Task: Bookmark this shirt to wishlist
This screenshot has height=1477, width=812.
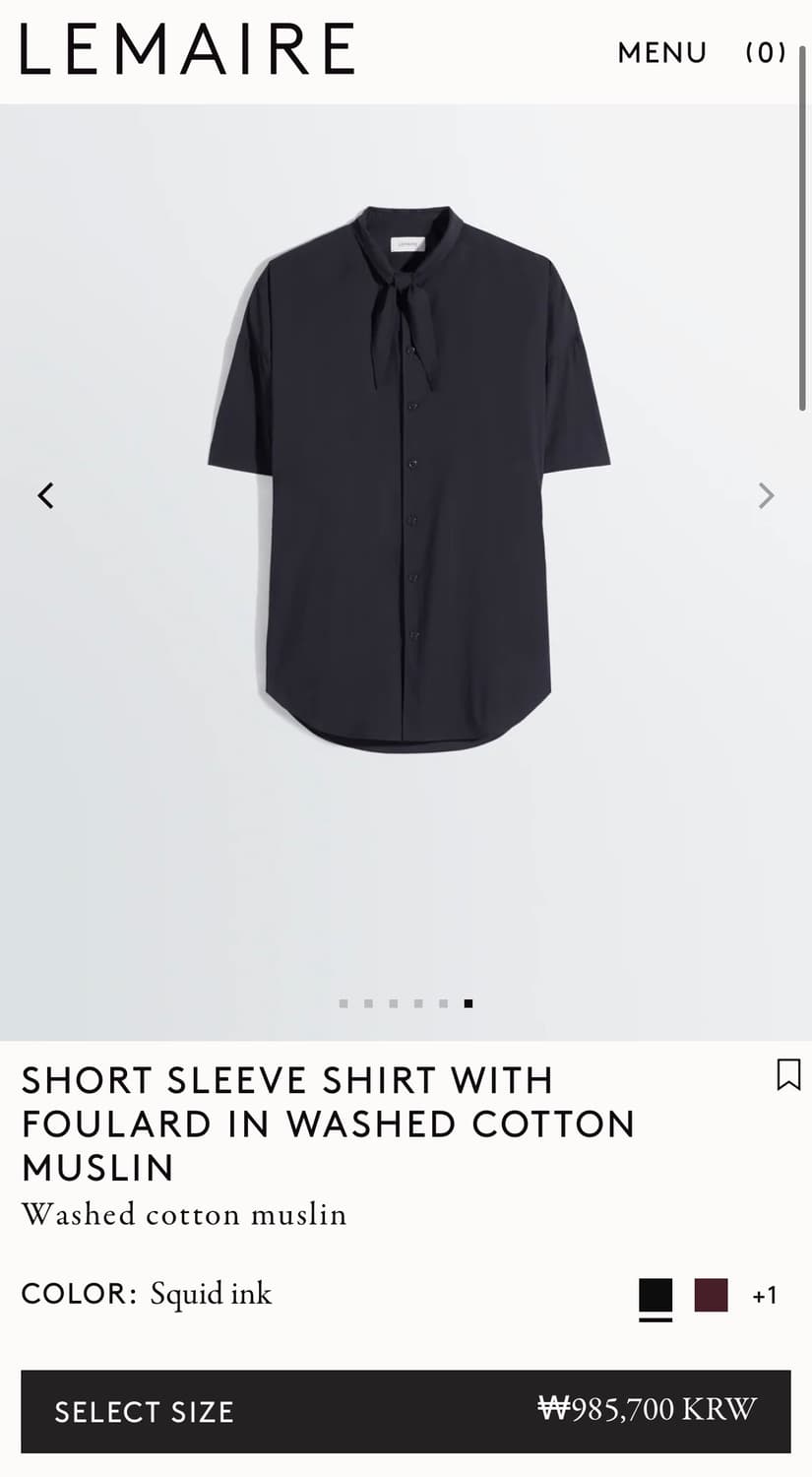Action: tap(788, 1074)
